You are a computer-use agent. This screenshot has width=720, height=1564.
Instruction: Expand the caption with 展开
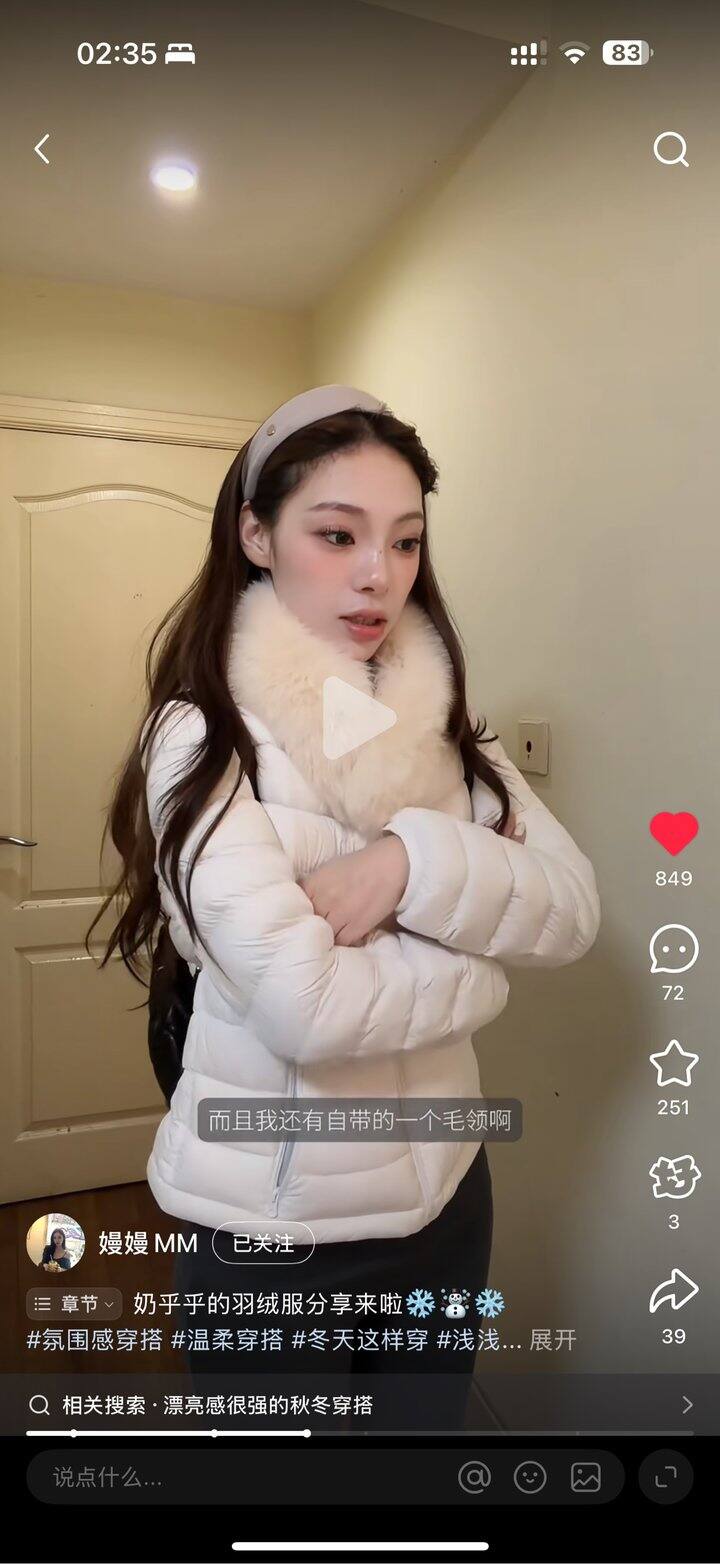[x=553, y=1340]
